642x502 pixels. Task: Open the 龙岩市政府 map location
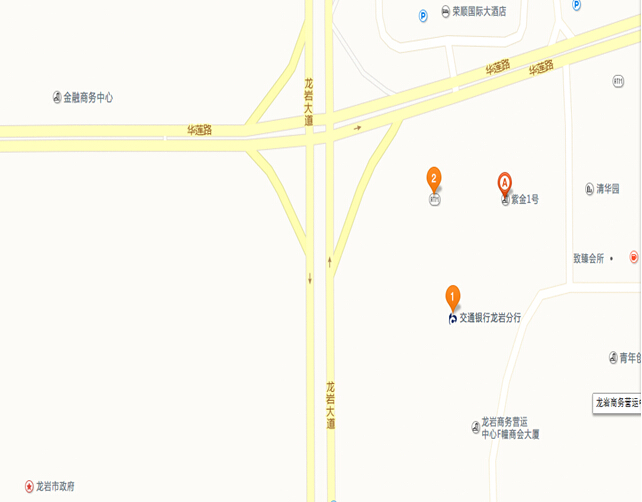[x=54, y=486]
